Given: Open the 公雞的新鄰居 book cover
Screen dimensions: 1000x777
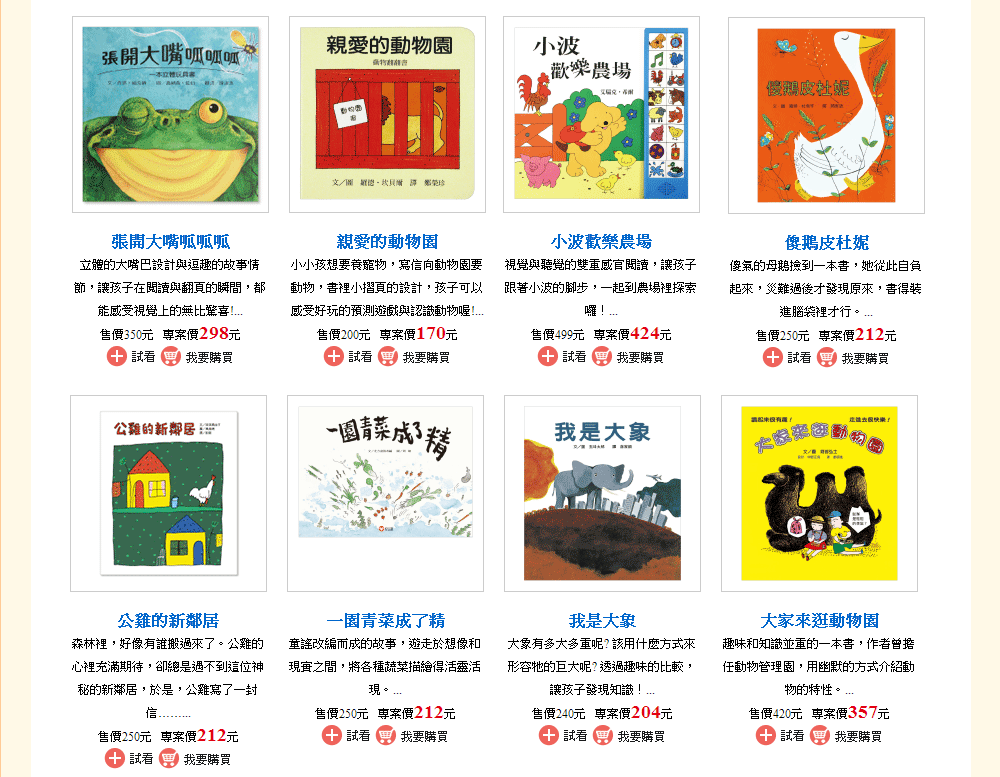Looking at the screenshot, I should (168, 493).
